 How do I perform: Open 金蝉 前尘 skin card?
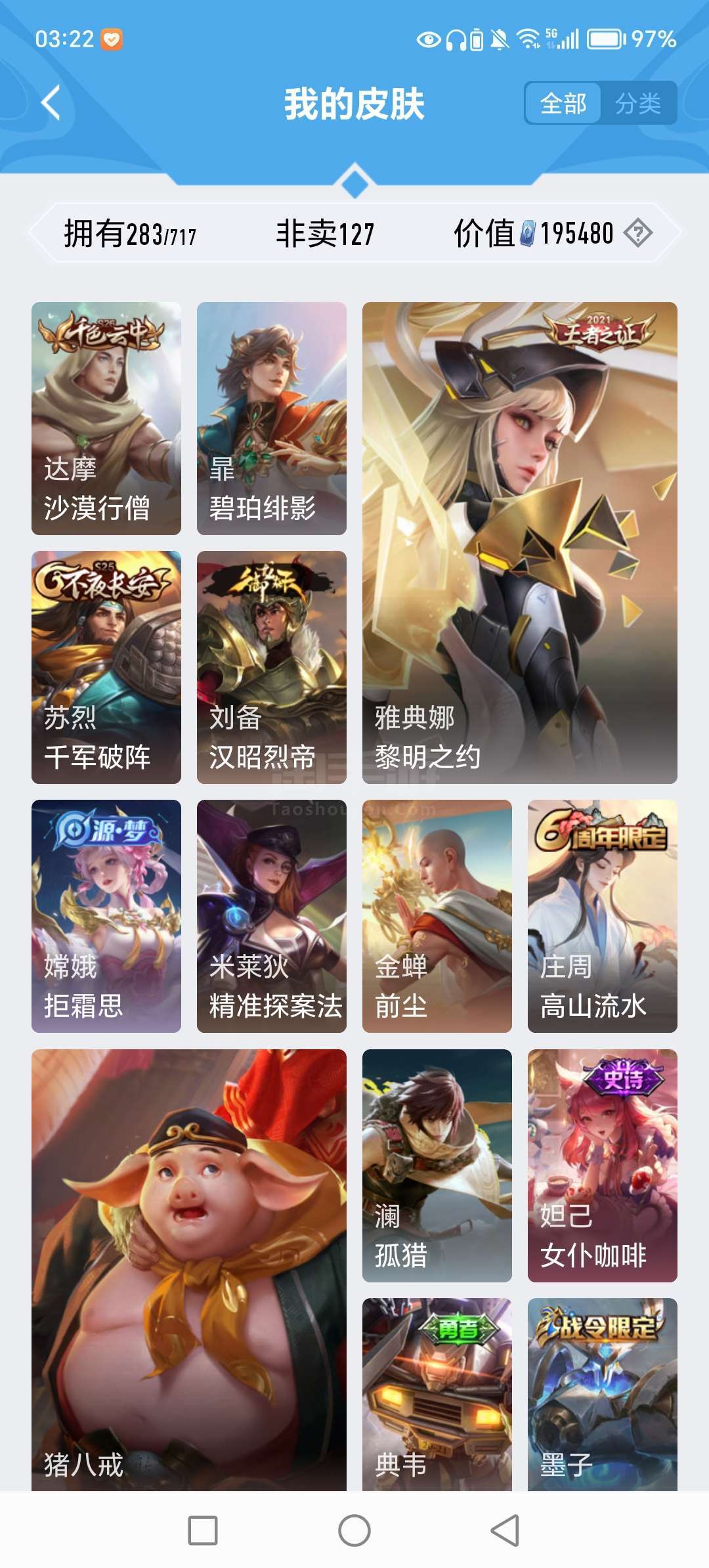click(x=437, y=916)
